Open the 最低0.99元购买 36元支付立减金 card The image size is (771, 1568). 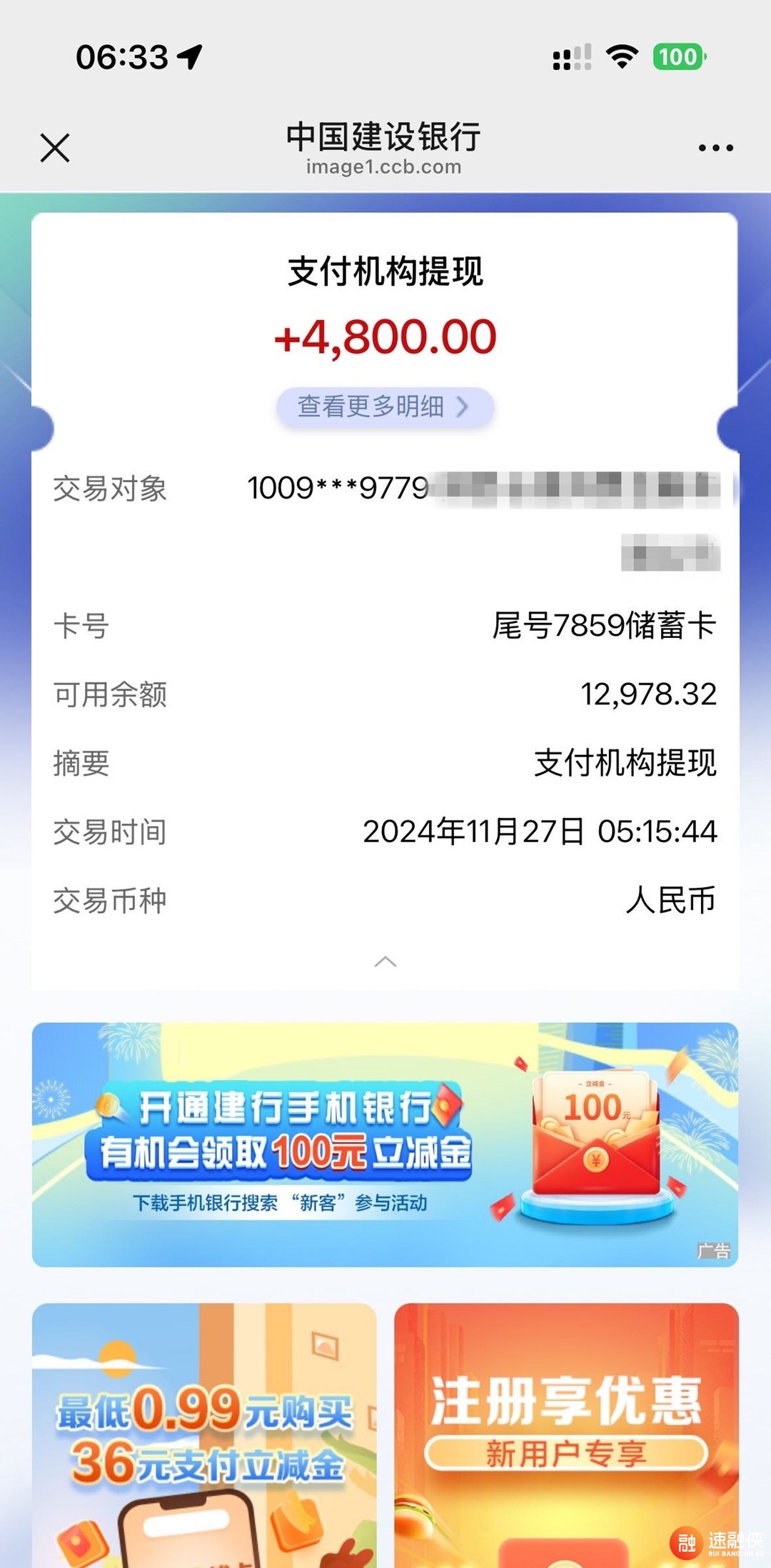[204, 1434]
